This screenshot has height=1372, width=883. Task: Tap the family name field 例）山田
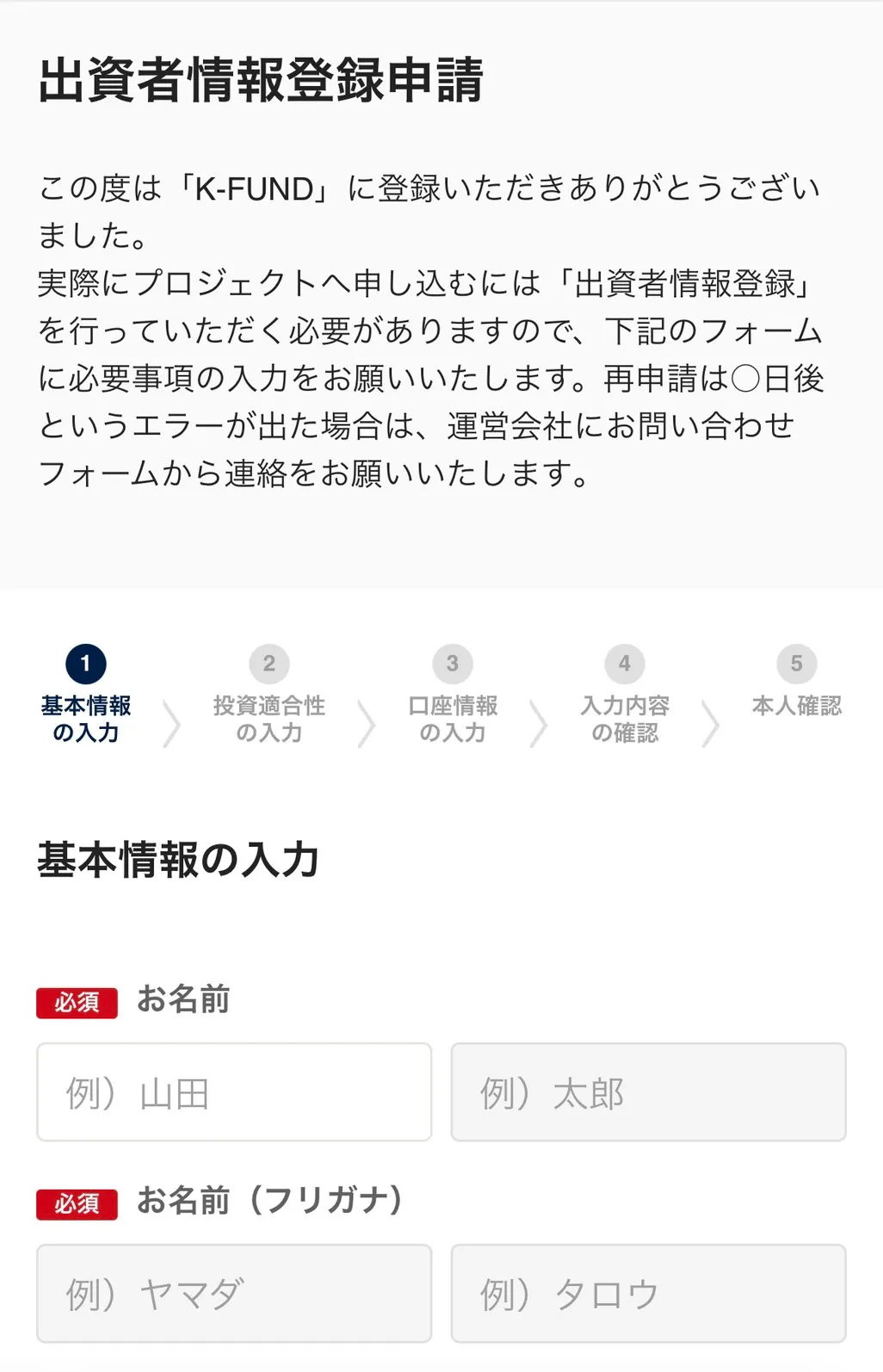(x=234, y=1091)
